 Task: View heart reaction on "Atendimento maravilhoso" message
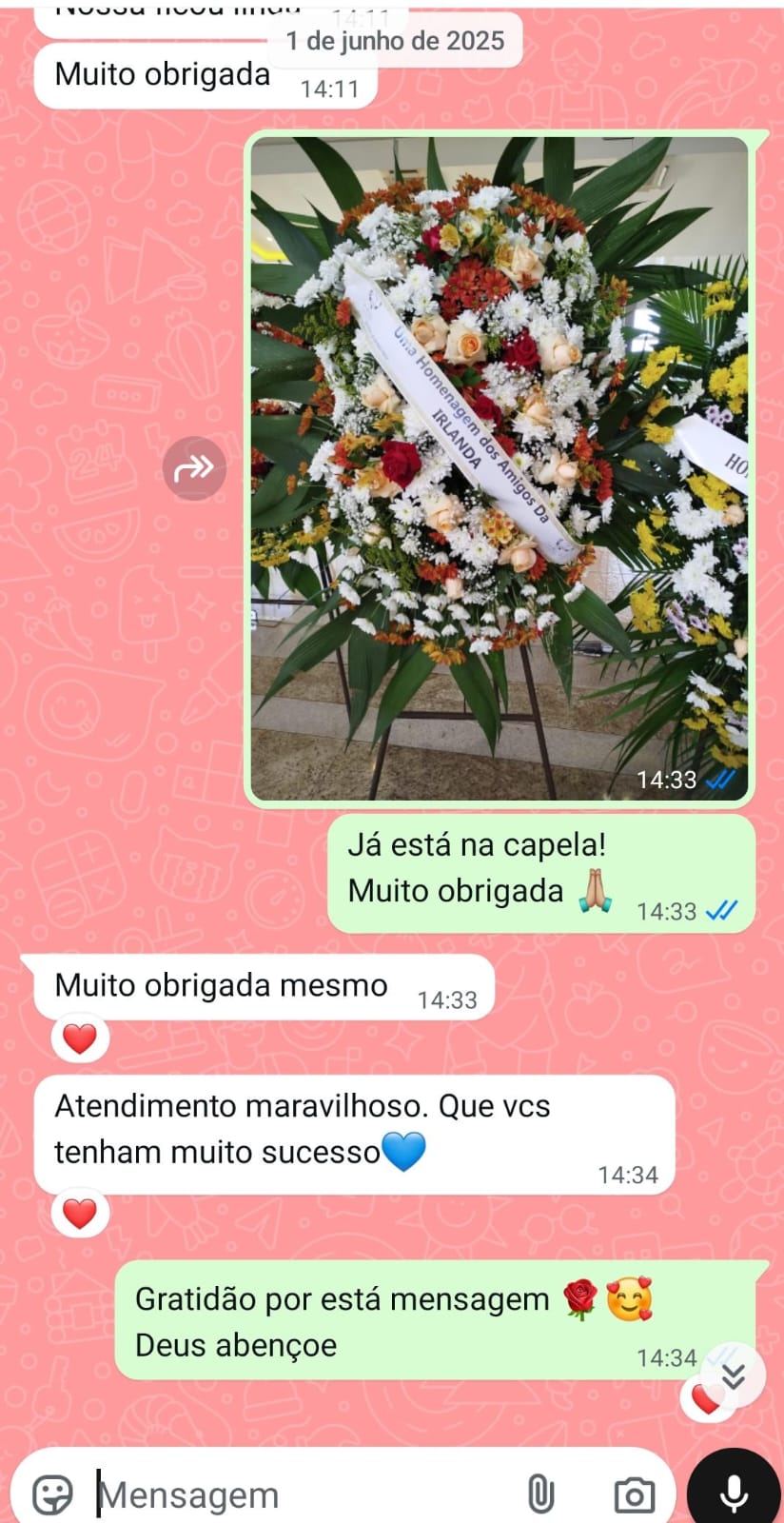(80, 1214)
